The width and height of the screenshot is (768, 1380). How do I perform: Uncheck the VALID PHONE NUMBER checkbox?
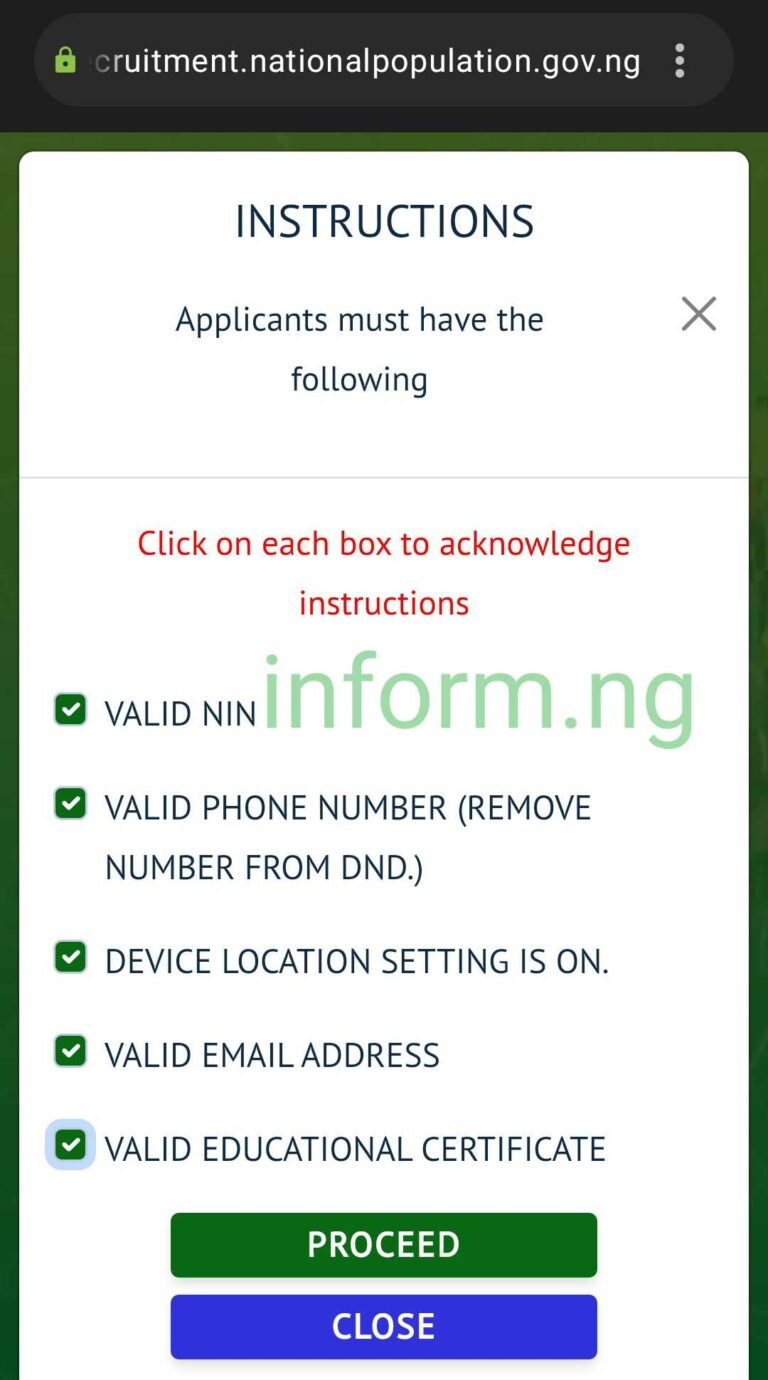pos(70,803)
